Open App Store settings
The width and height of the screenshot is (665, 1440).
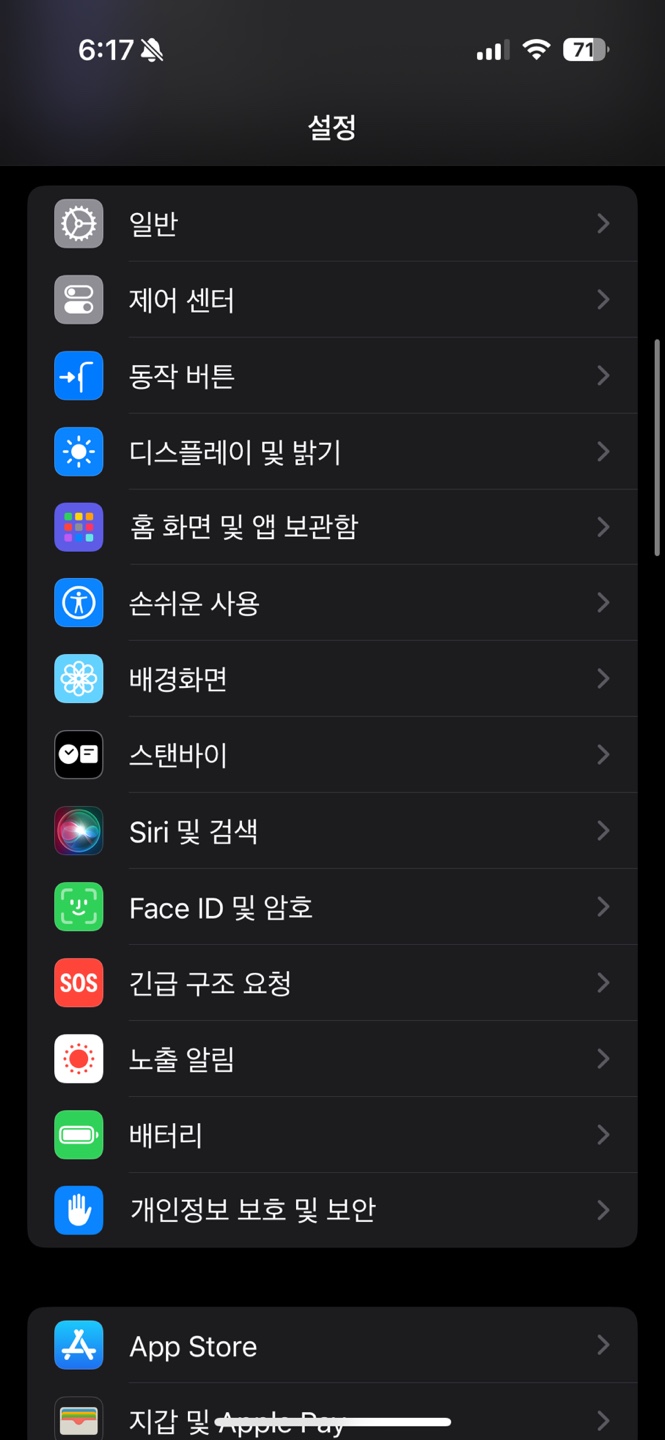click(x=332, y=1346)
